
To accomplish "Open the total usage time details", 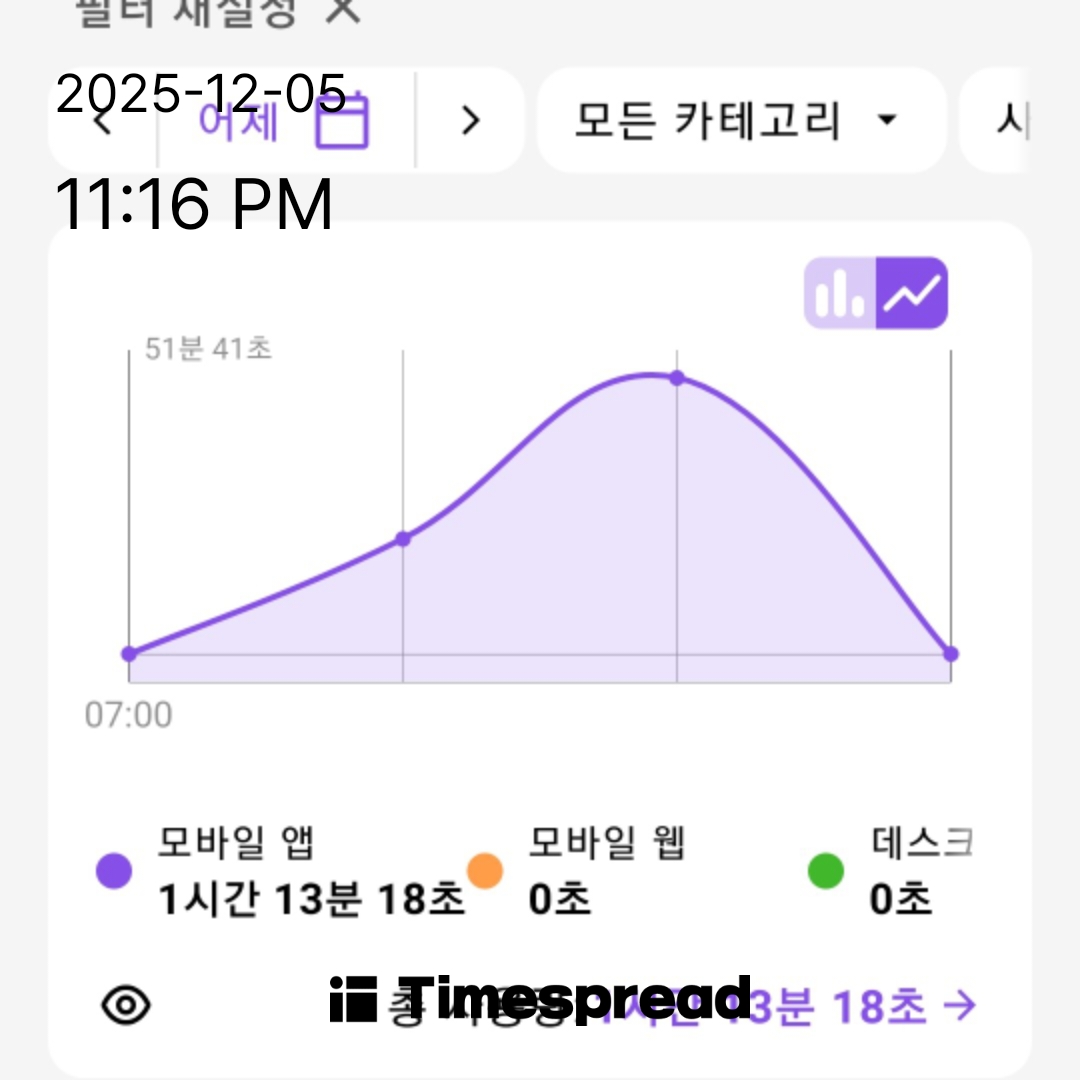I will click(x=800, y=1006).
